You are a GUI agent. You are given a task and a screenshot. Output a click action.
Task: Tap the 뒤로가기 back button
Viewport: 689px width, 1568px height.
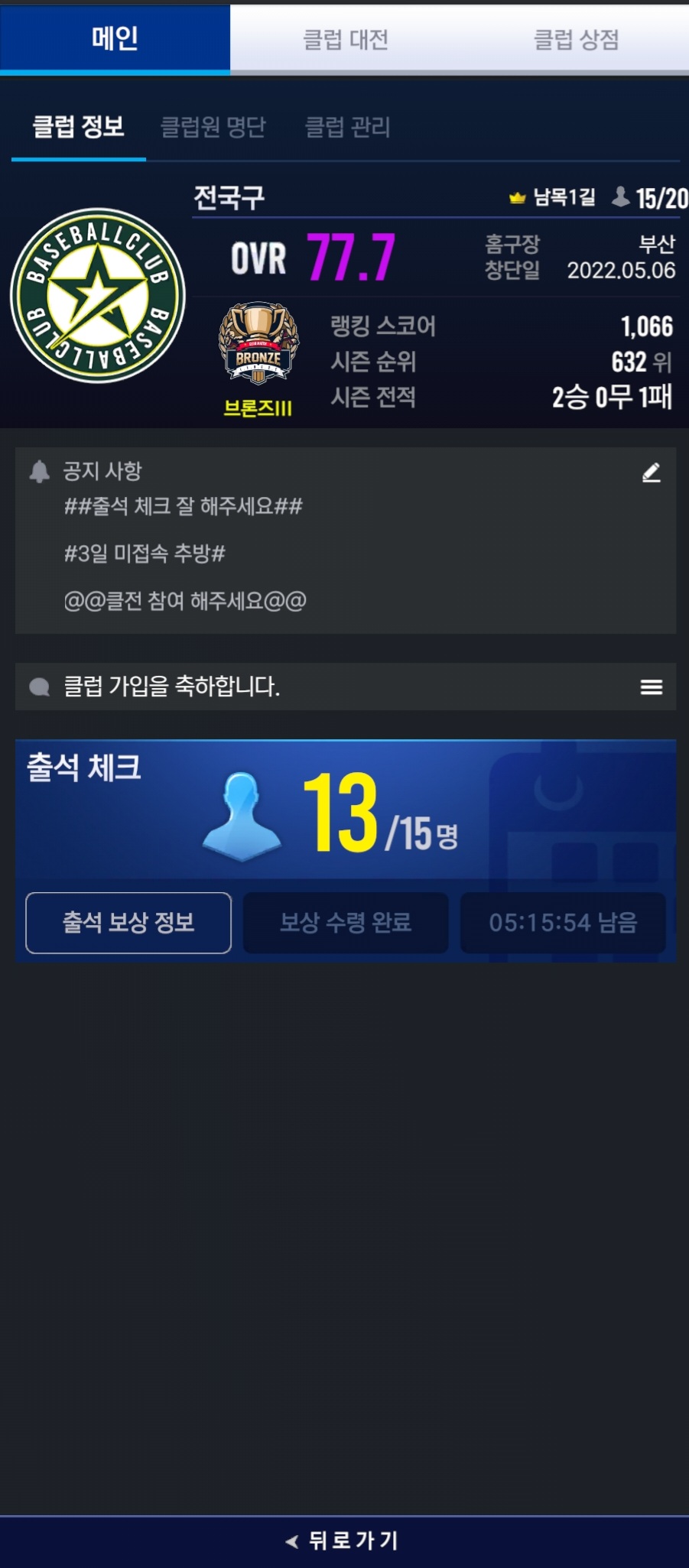pos(344,1540)
